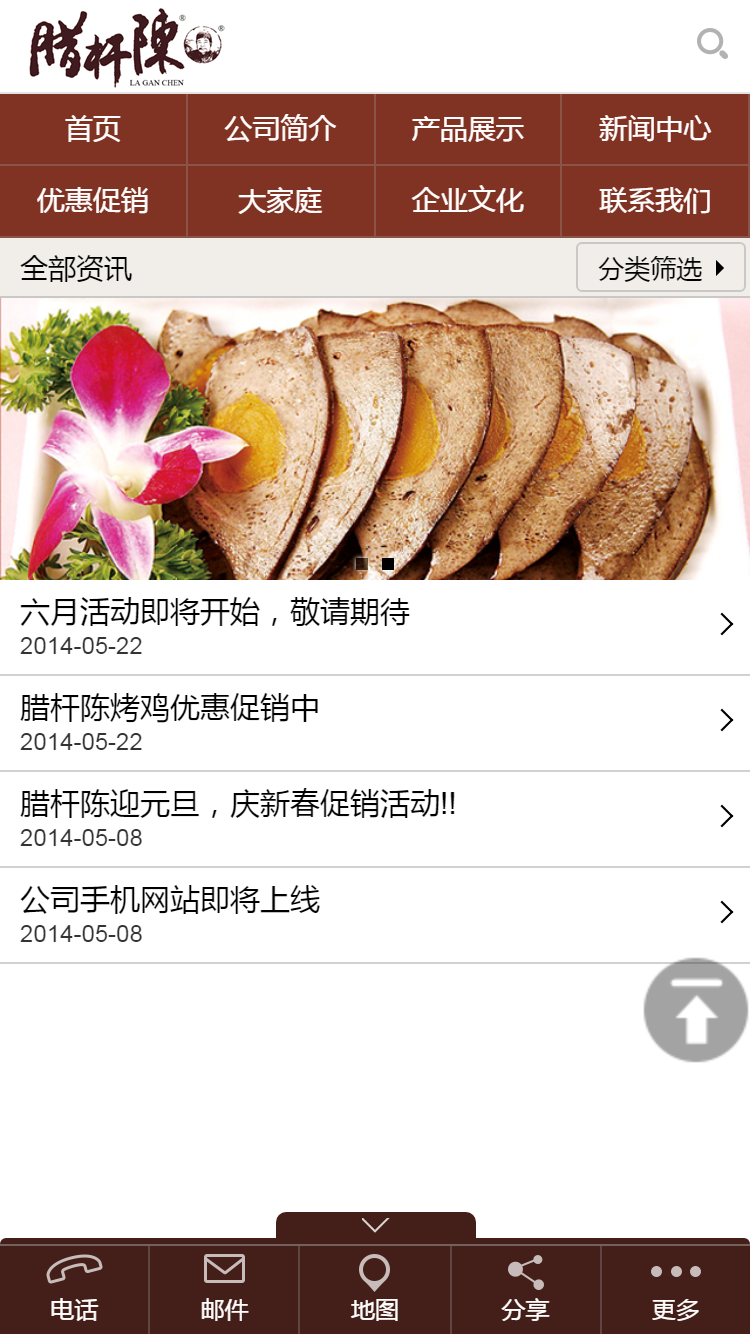Open the 分类筛选 filter dropdown
The height and width of the screenshot is (1334, 750).
click(661, 267)
